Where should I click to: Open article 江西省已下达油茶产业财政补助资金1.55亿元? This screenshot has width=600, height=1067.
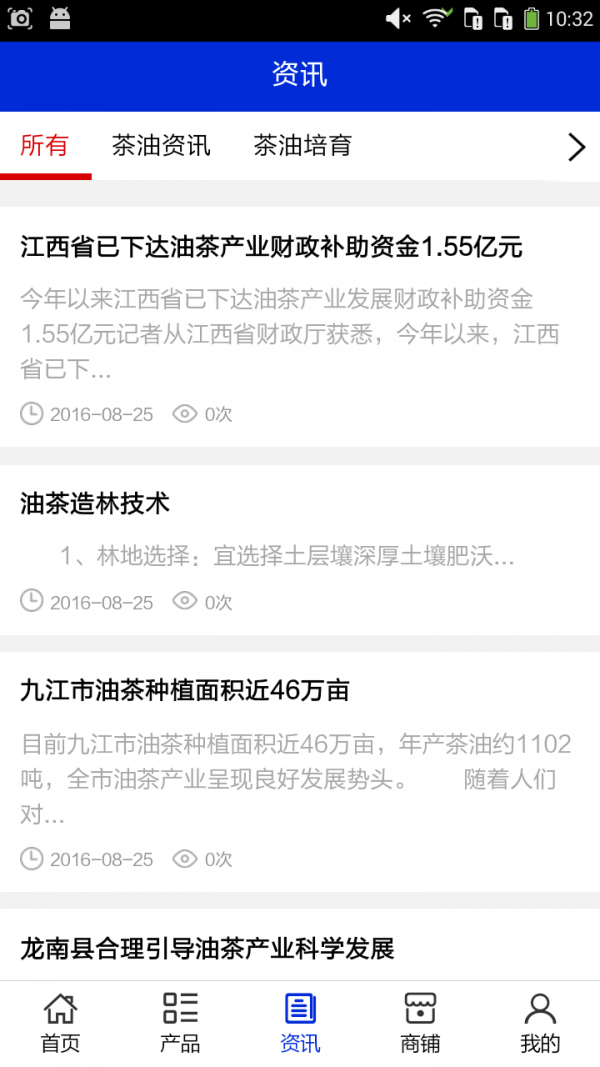(x=271, y=247)
